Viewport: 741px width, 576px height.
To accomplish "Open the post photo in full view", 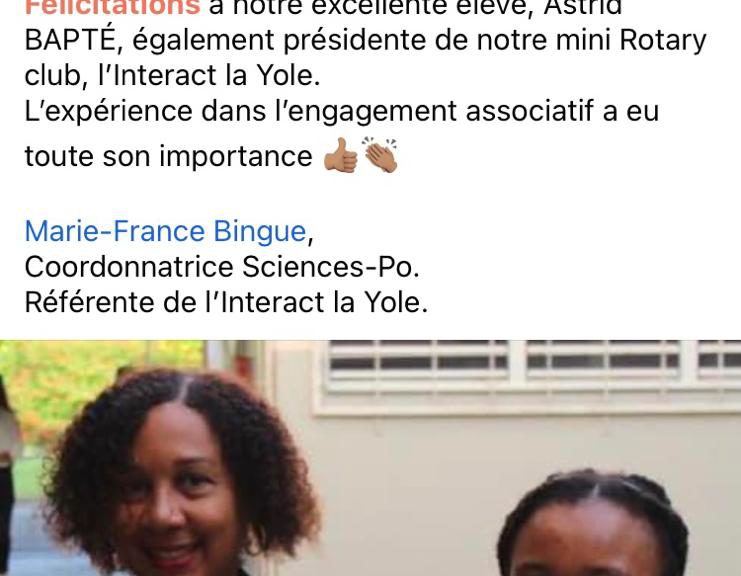I will coord(370,458).
